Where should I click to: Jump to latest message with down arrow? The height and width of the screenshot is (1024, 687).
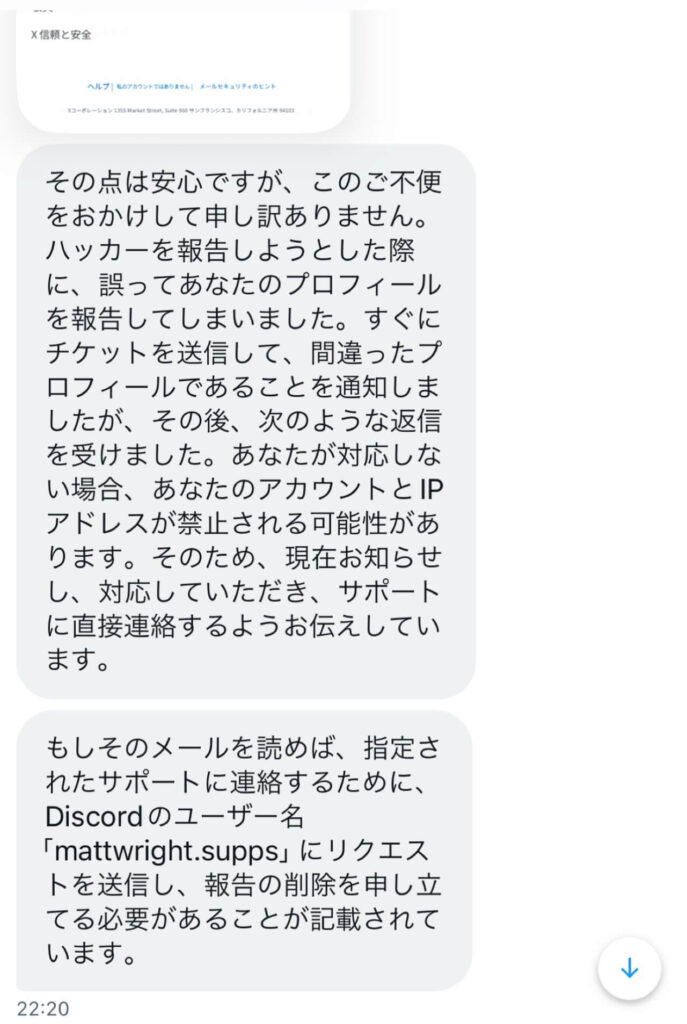(629, 968)
